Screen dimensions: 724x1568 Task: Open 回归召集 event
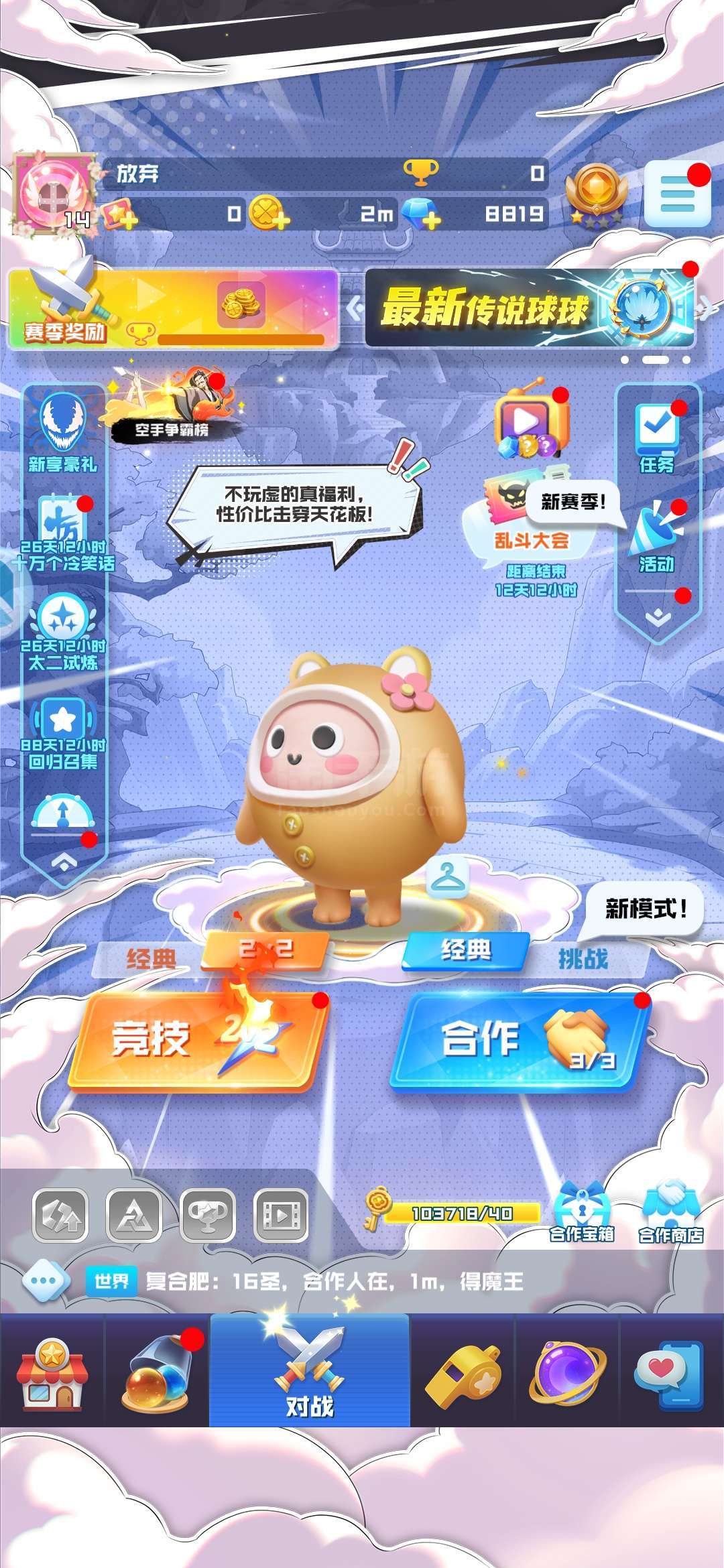coord(63,733)
